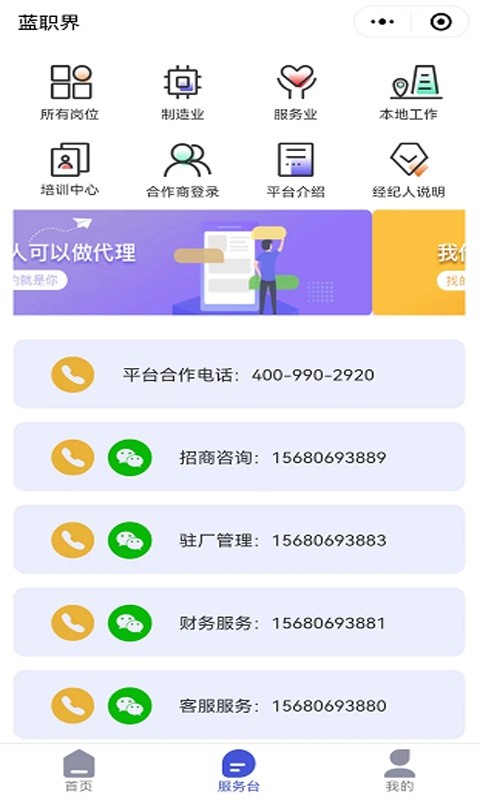This screenshot has width=480, height=800.
Task: View 平台介绍 page
Action: (296, 169)
